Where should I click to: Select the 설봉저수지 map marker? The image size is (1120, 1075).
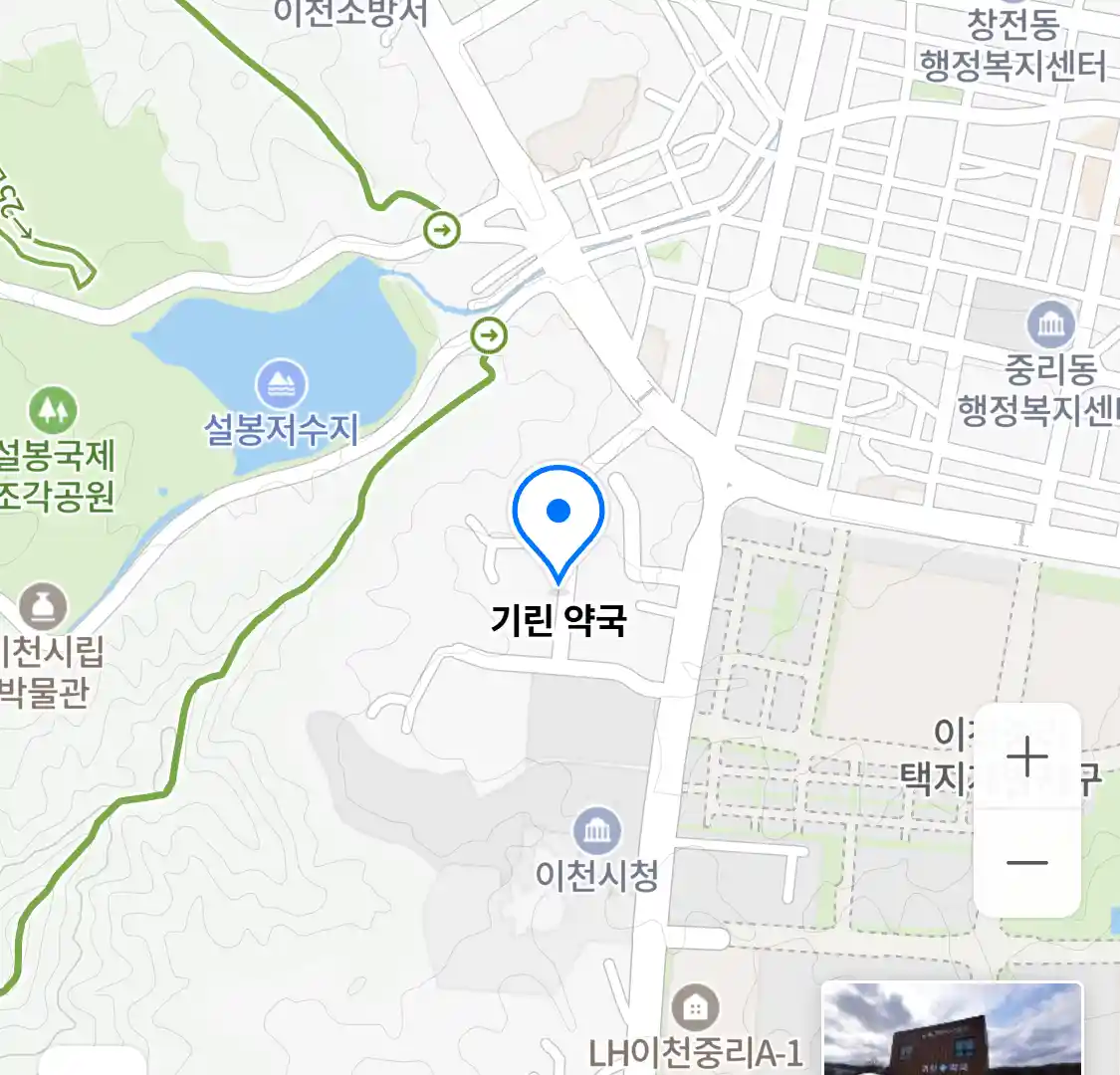coord(282,384)
